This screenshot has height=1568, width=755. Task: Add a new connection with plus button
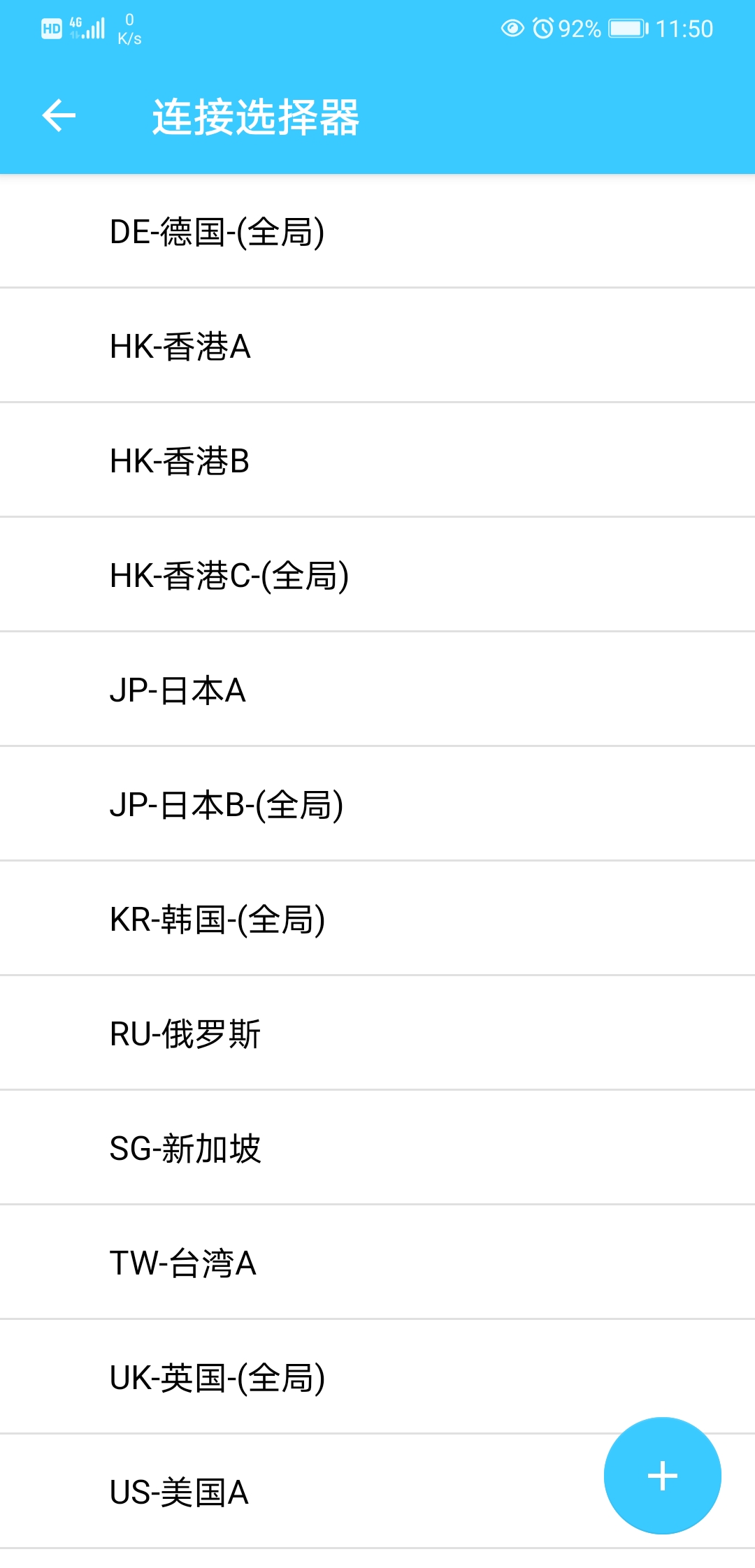point(662,1475)
